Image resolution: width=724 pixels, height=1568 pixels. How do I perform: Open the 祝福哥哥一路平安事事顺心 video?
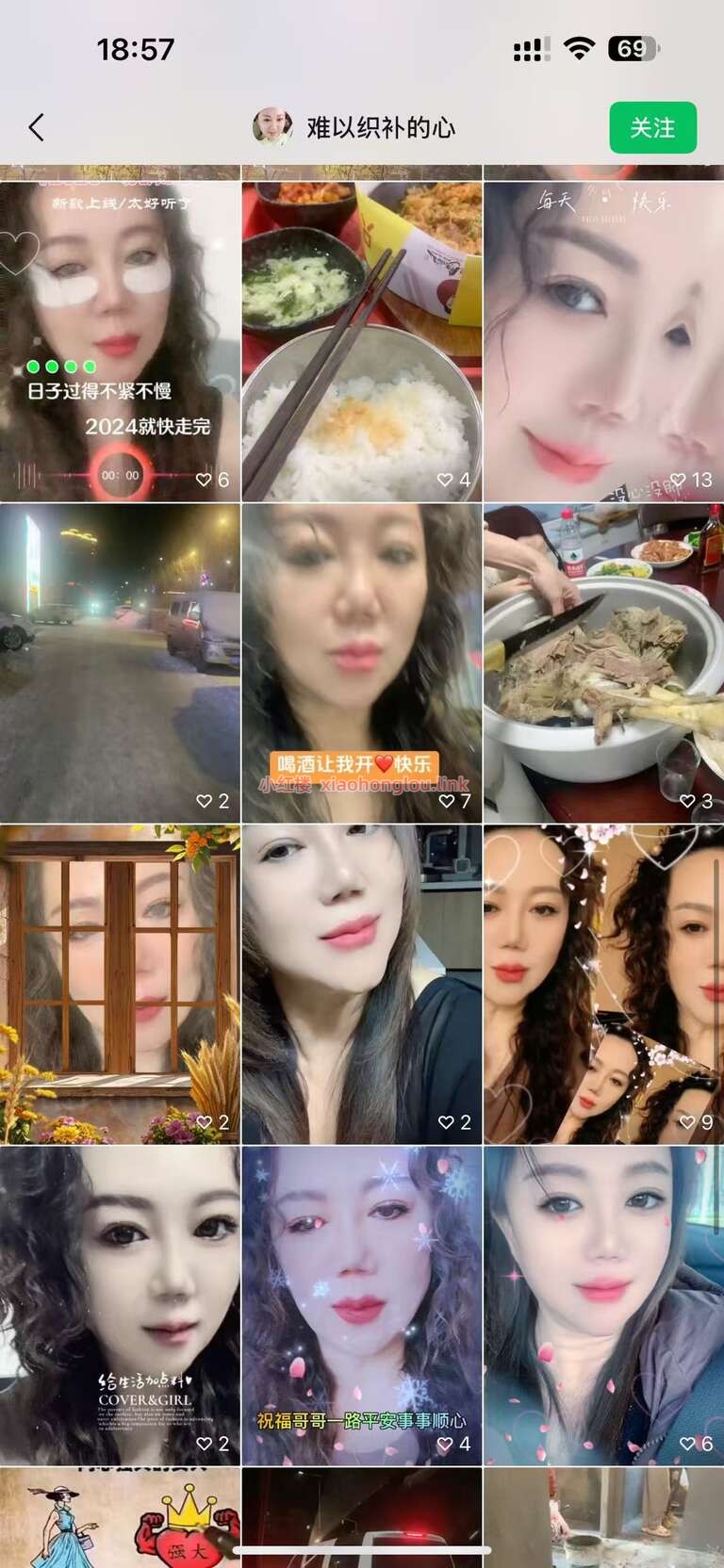(x=362, y=1305)
